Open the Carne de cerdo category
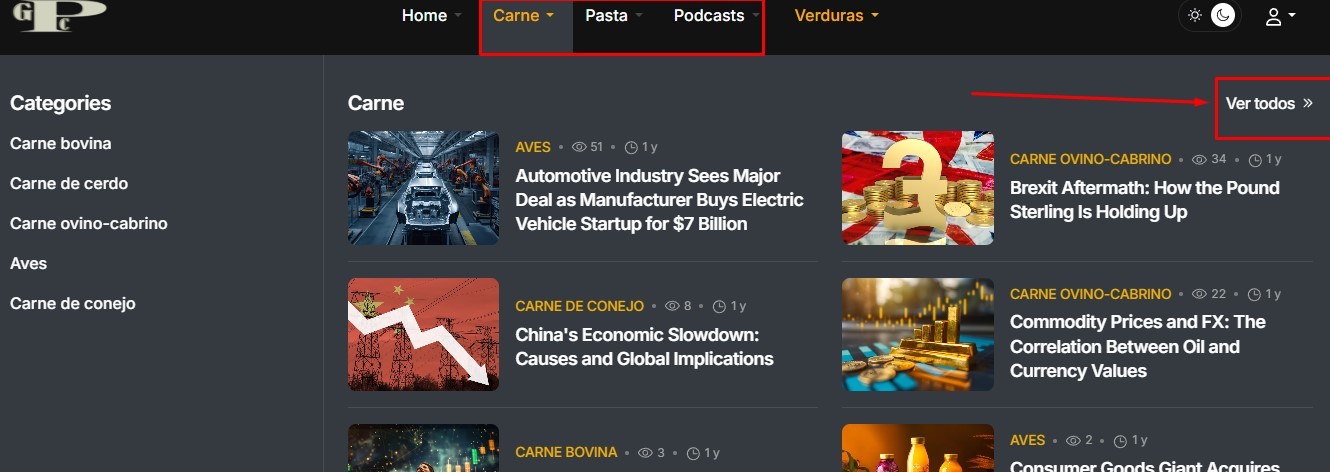This screenshot has width=1330, height=472. [x=69, y=184]
